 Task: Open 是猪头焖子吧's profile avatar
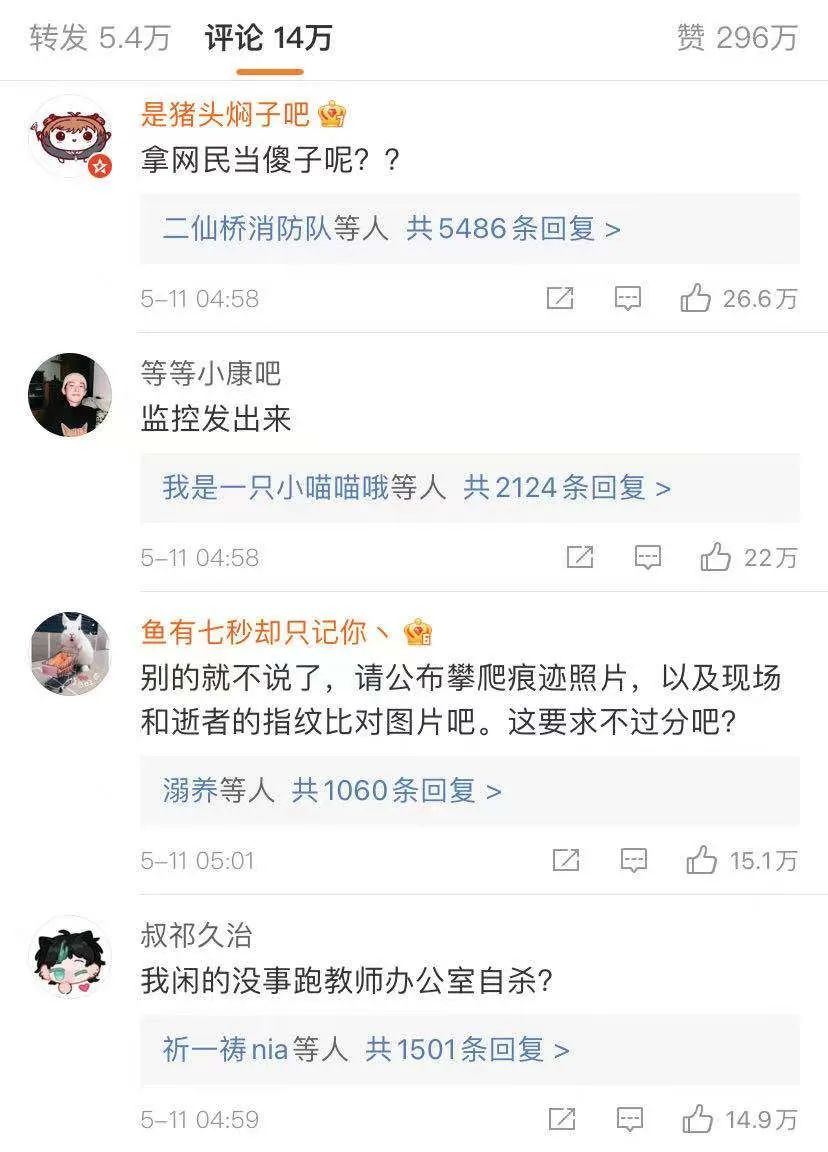pyautogui.click(x=69, y=138)
